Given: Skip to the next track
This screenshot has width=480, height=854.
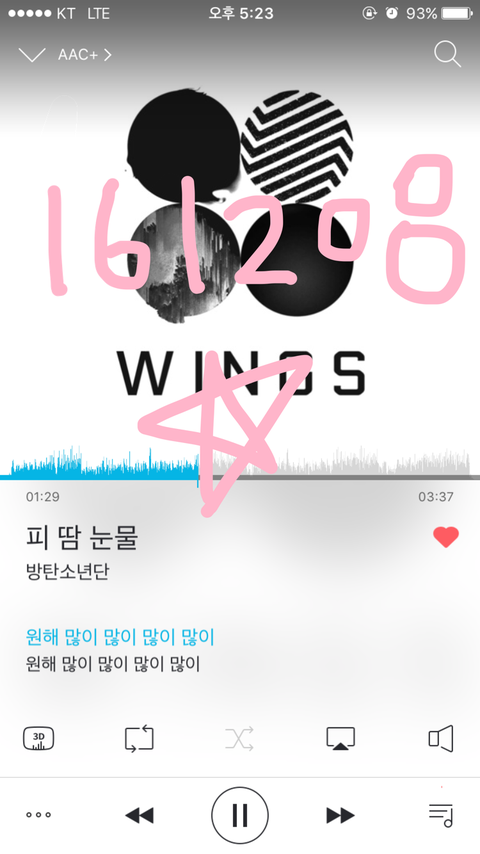Looking at the screenshot, I should click(341, 815).
